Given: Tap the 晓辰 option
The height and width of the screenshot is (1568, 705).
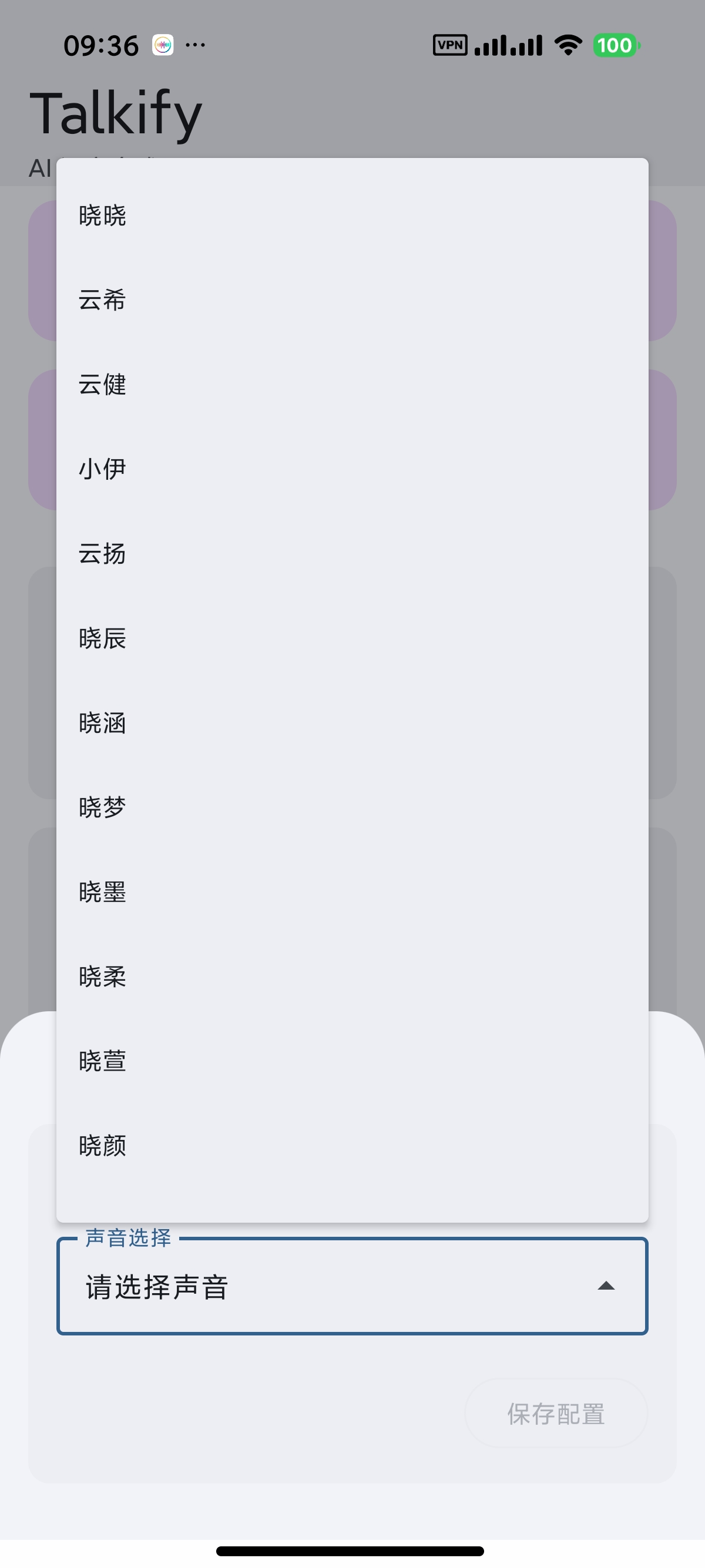Looking at the screenshot, I should pos(352,638).
